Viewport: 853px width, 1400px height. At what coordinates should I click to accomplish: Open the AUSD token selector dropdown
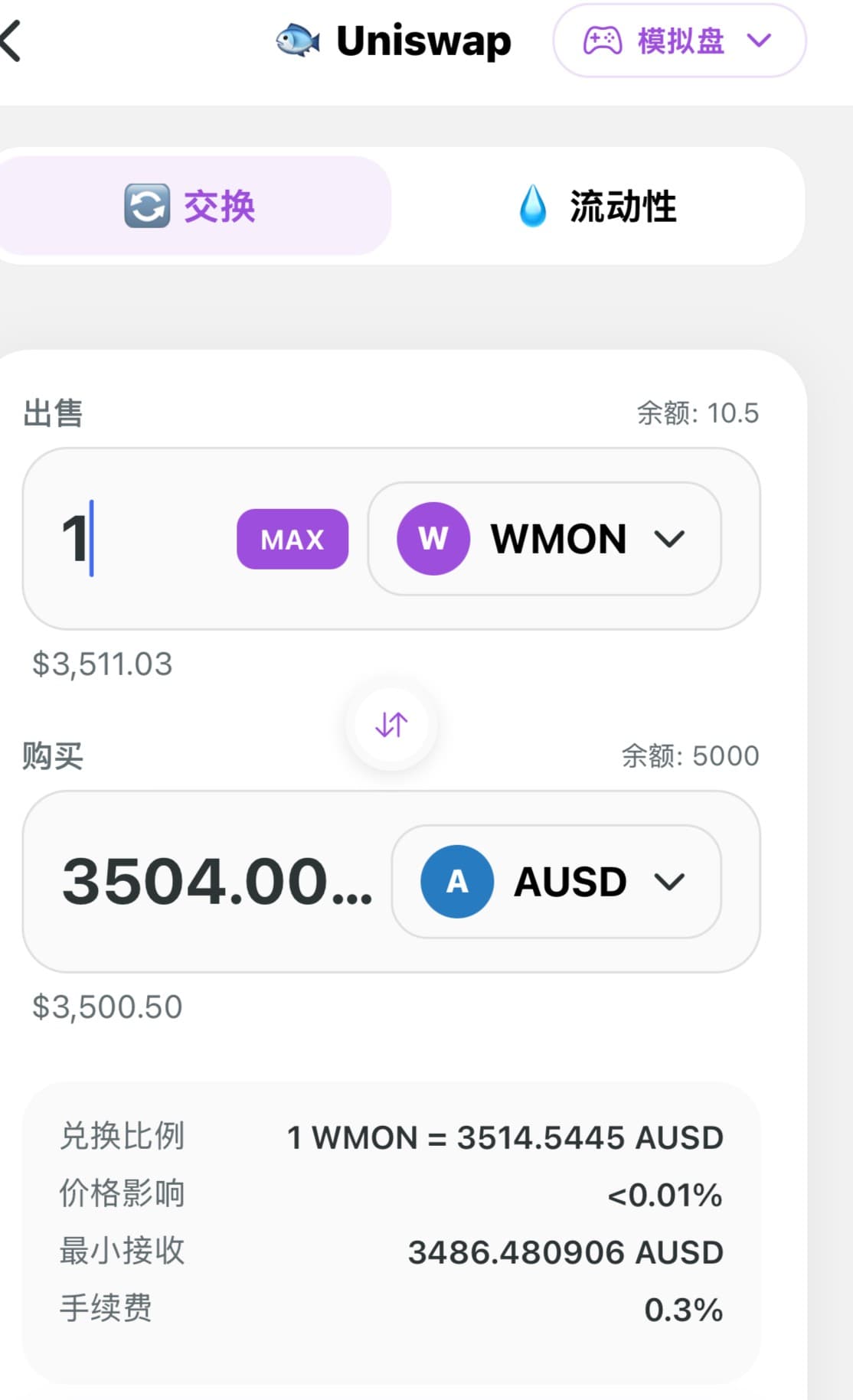coord(670,881)
